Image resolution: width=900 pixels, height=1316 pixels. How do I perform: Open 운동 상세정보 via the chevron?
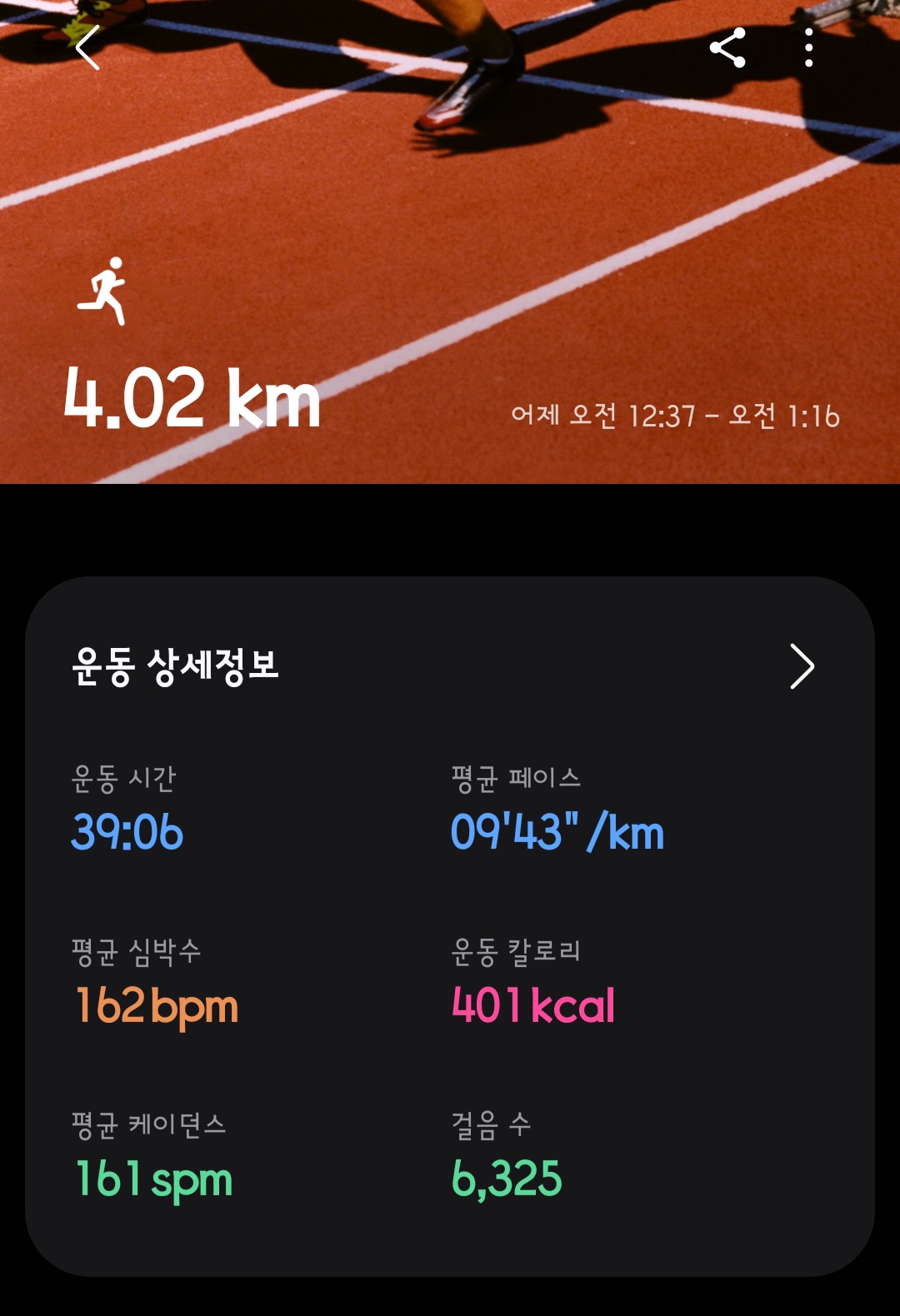pyautogui.click(x=801, y=666)
